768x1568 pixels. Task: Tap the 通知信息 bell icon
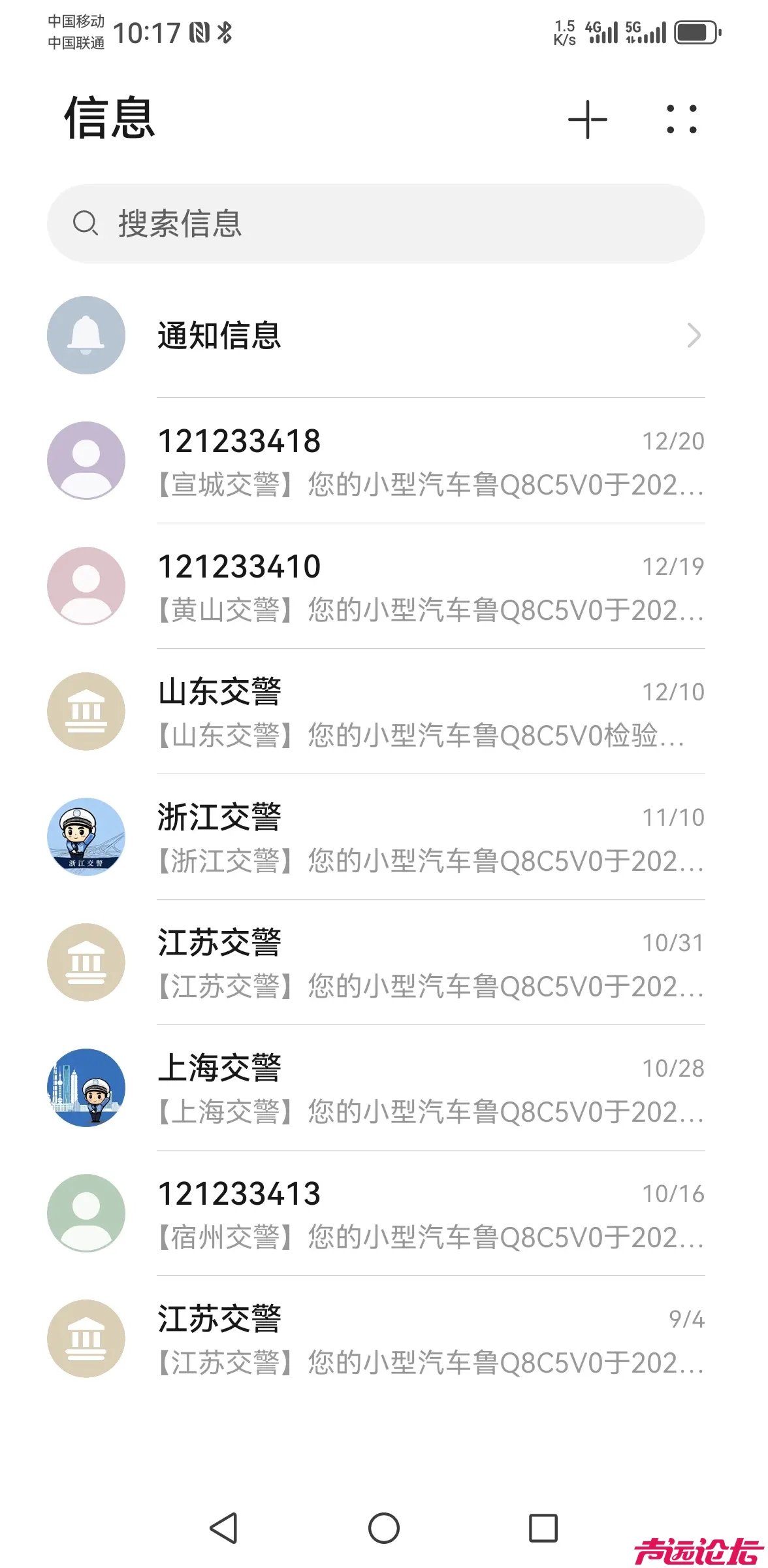coord(86,336)
